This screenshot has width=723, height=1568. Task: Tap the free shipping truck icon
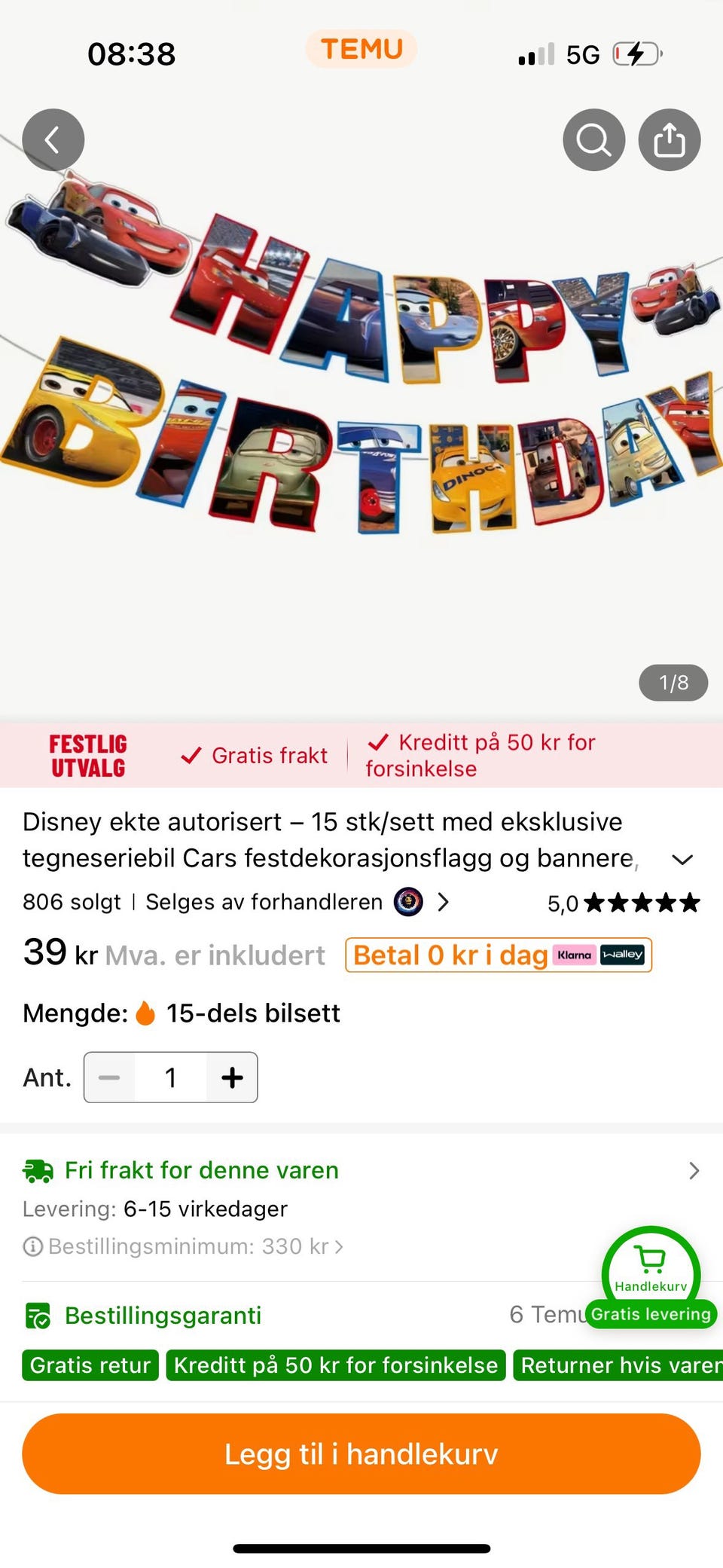(x=39, y=1170)
